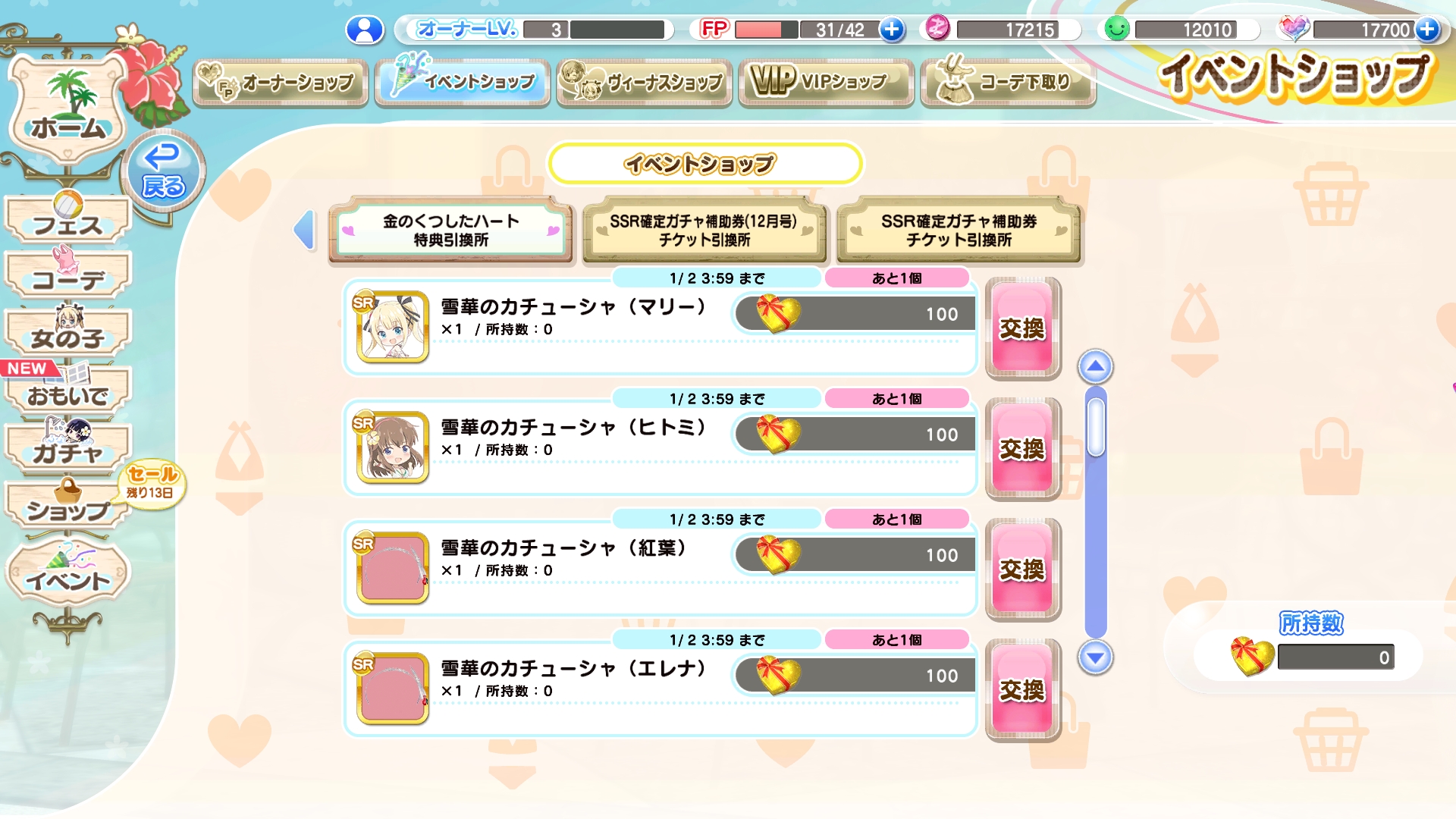Exchange for 雪華のカチューシャ（紅葉）

point(1022,570)
